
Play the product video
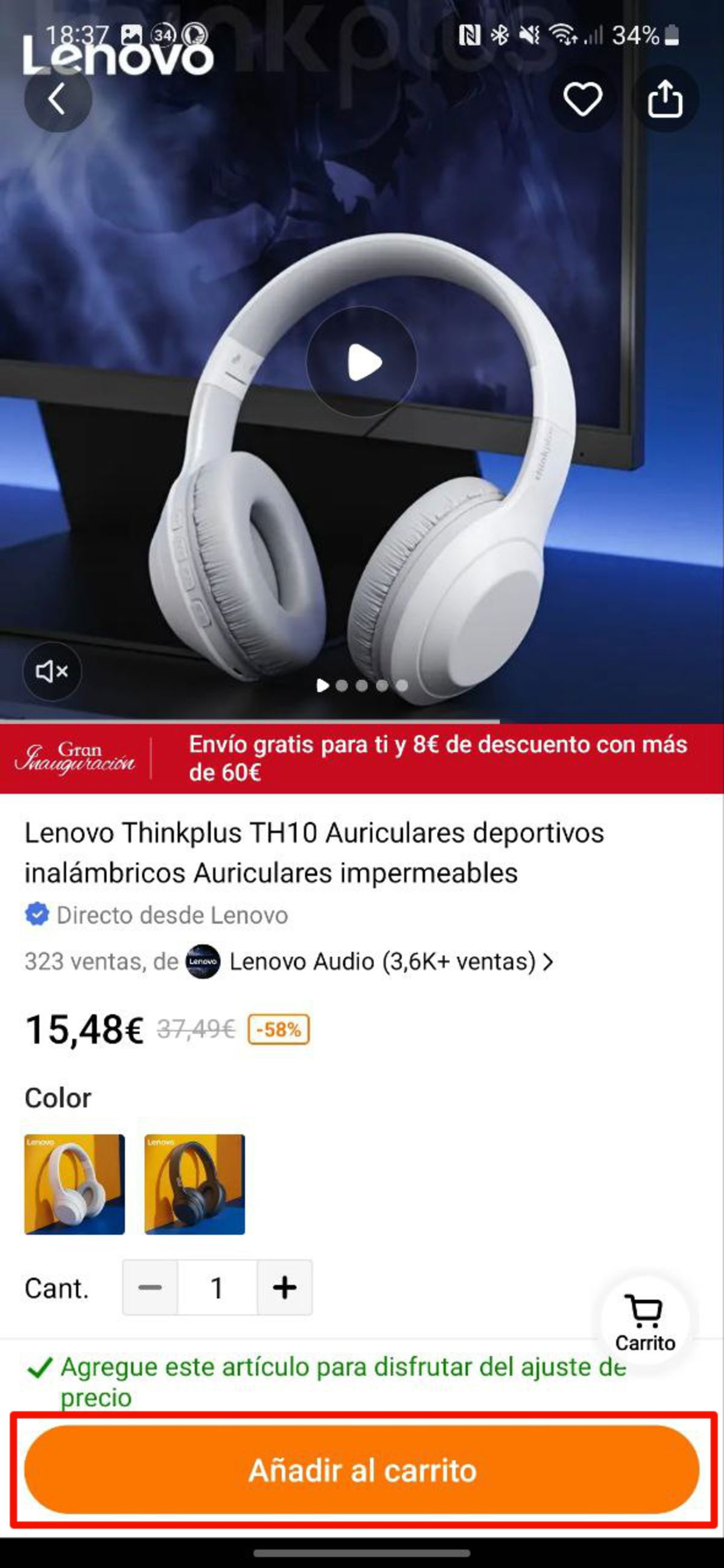[x=364, y=363]
